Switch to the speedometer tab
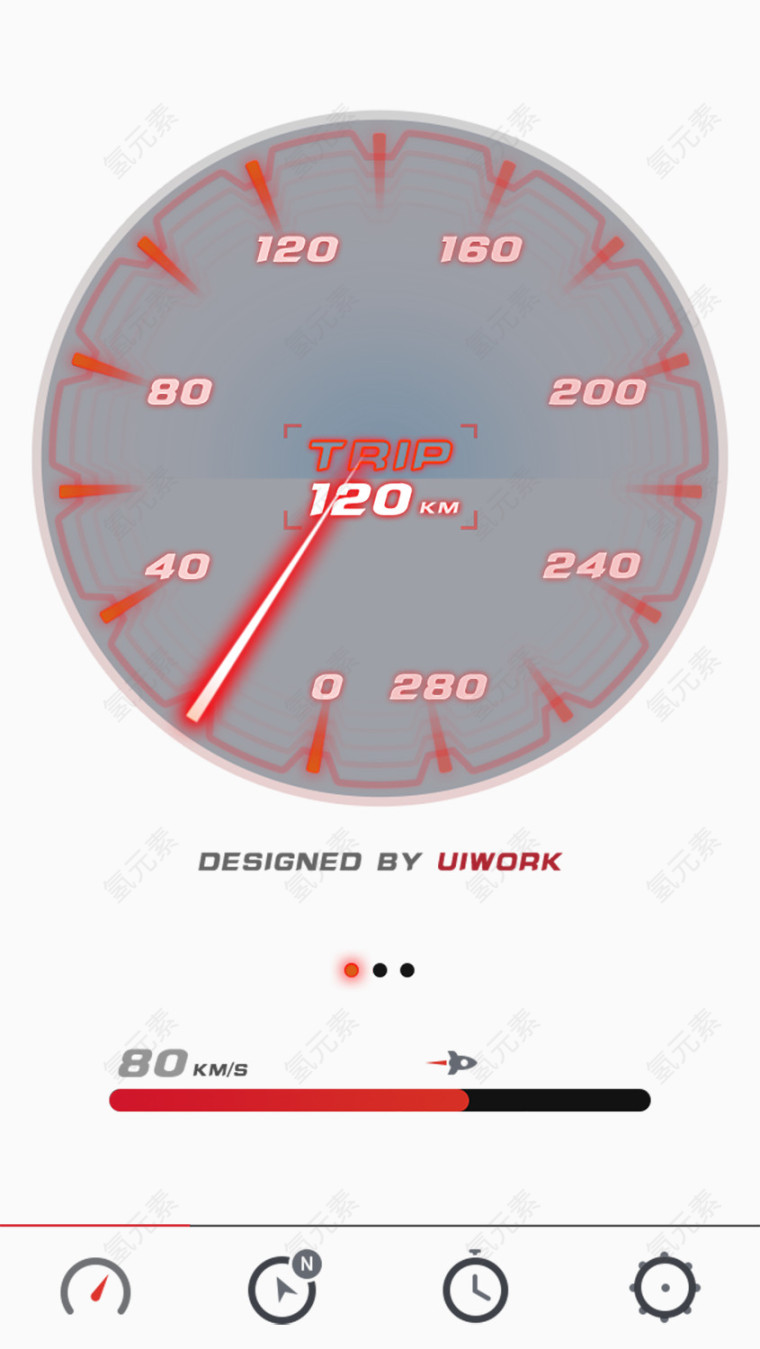This screenshot has height=1349, width=760. (x=96, y=1288)
